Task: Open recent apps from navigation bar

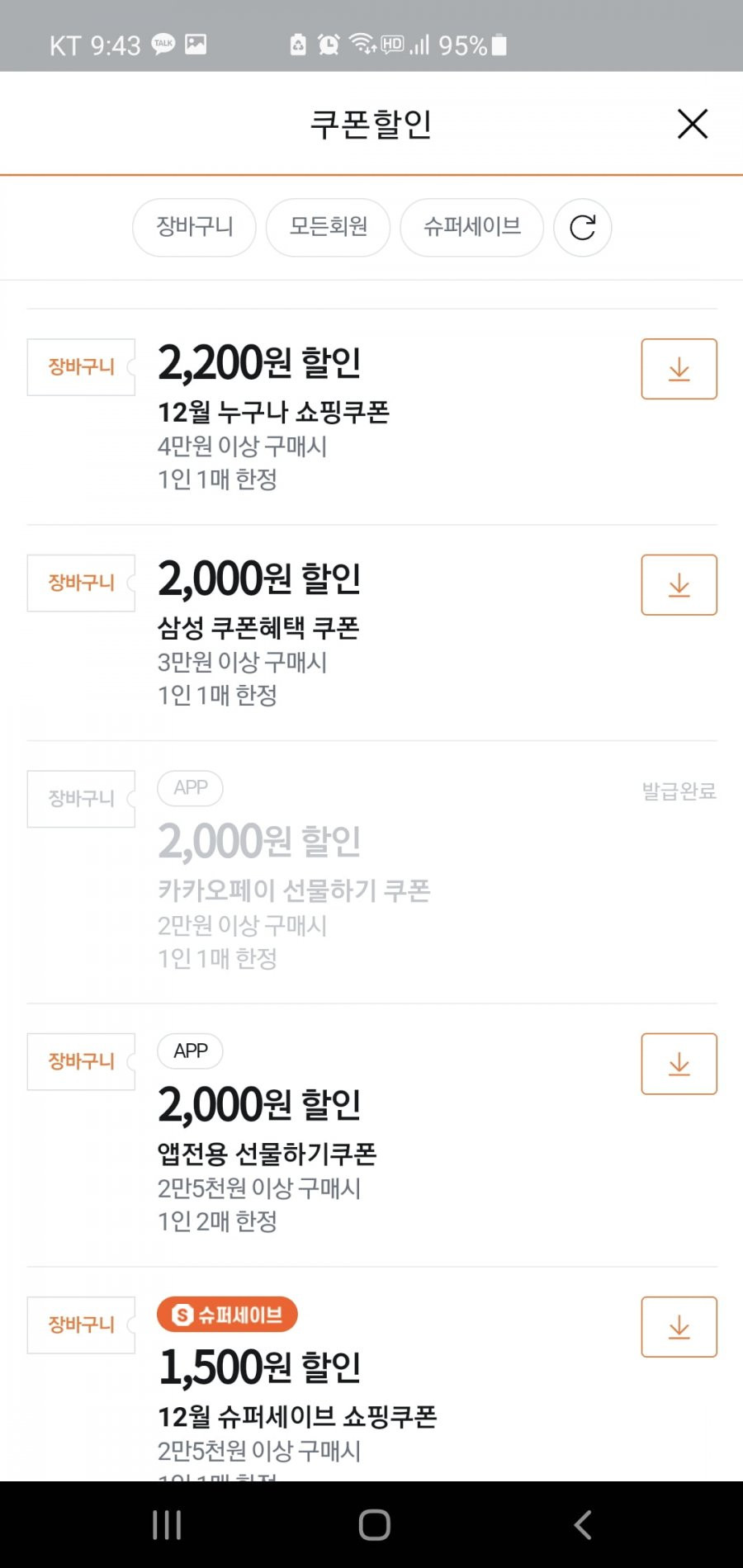Action: click(x=167, y=1525)
